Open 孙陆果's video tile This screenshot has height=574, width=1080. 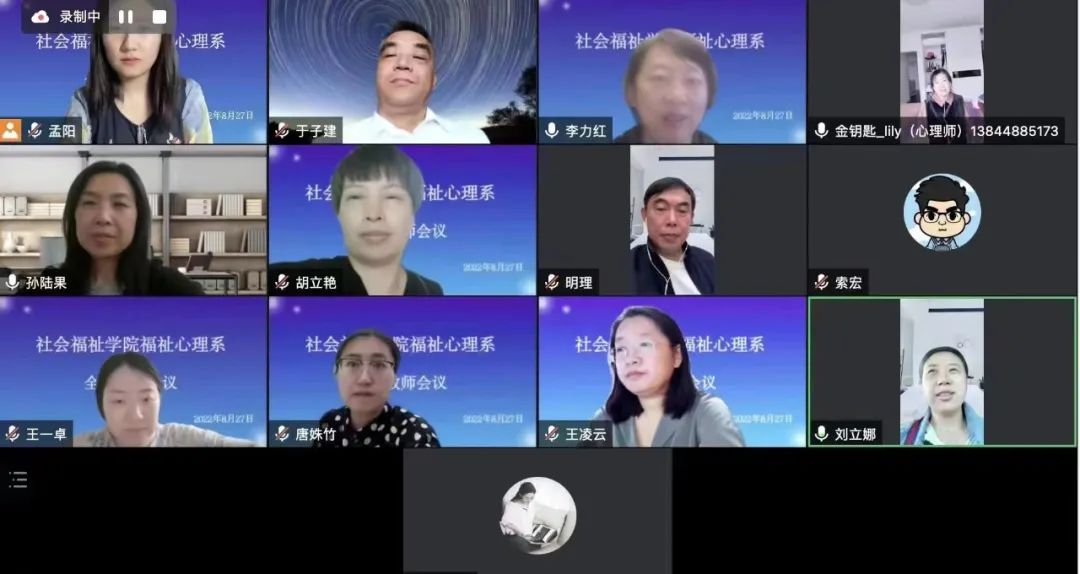pos(133,221)
